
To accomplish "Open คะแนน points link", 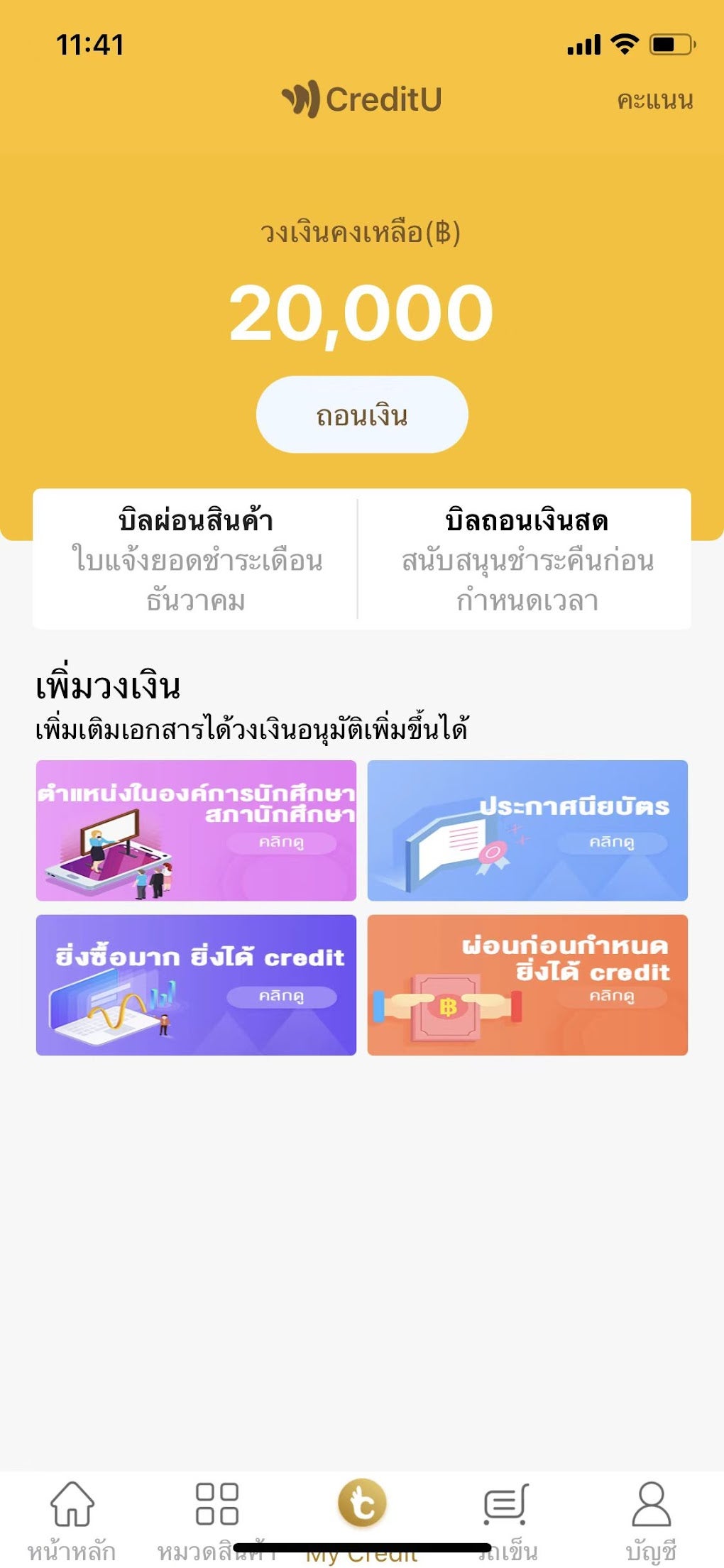I will pyautogui.click(x=654, y=100).
